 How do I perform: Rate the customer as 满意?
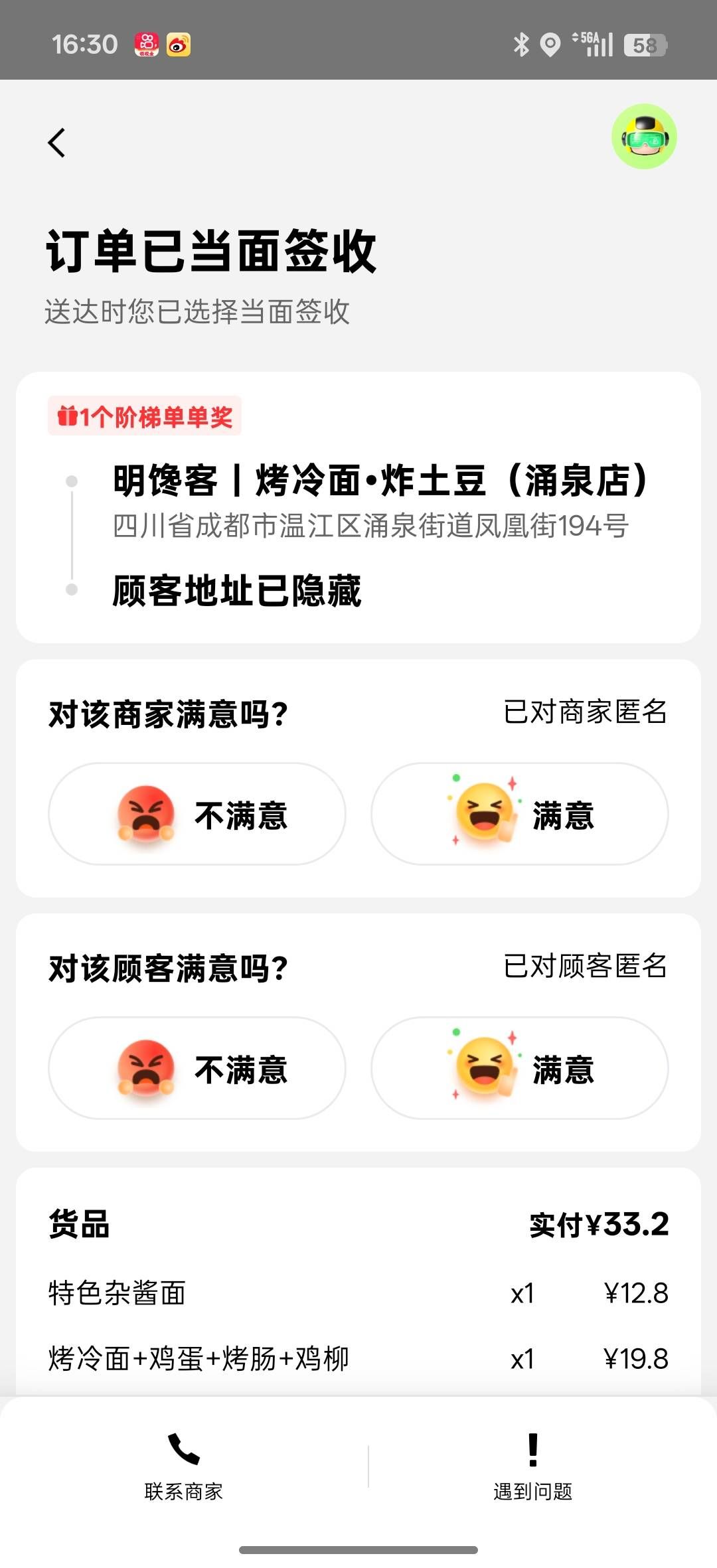click(x=519, y=1068)
